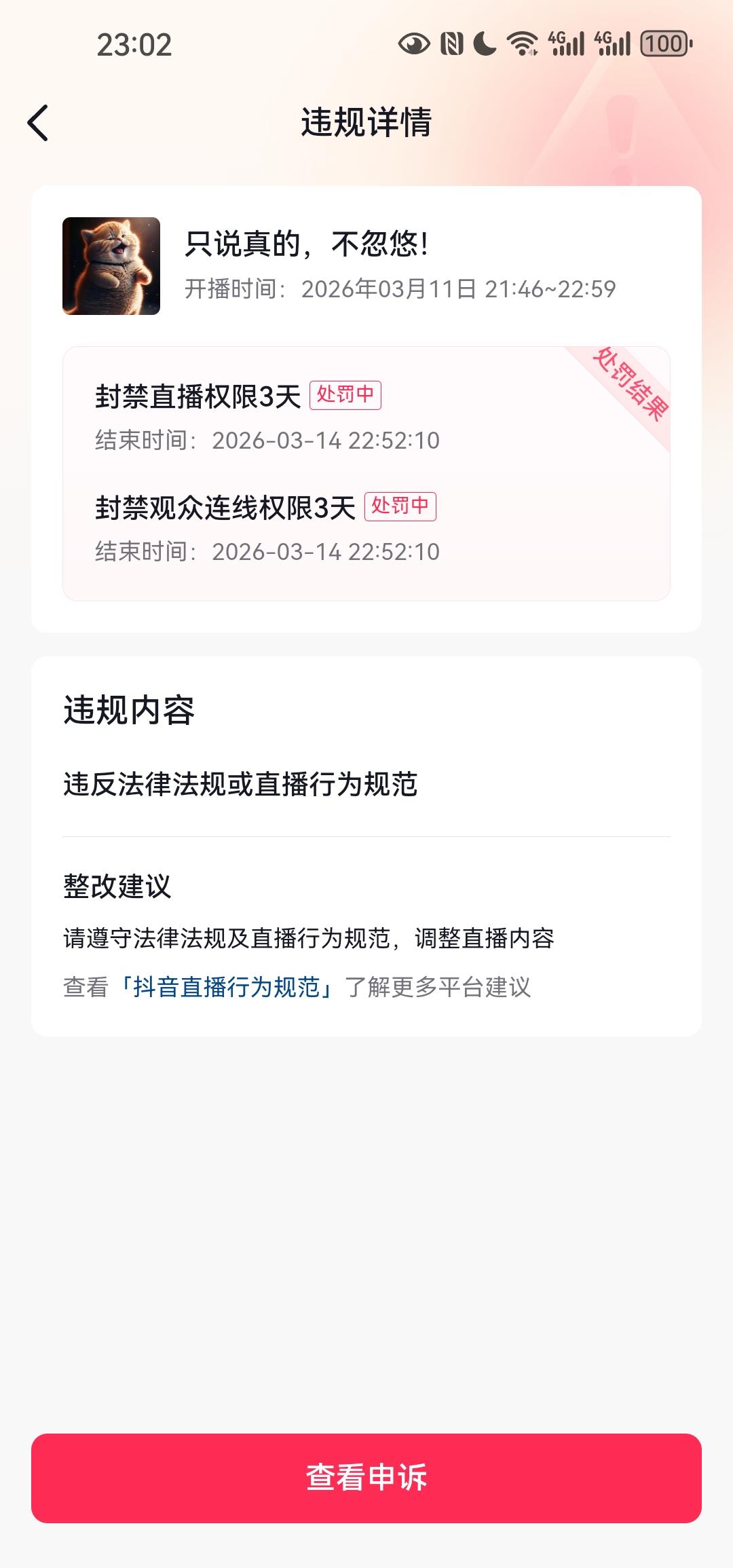The height and width of the screenshot is (1568, 733).
Task: Tap the cat avatar thumbnail of the livestream
Action: pyautogui.click(x=112, y=265)
